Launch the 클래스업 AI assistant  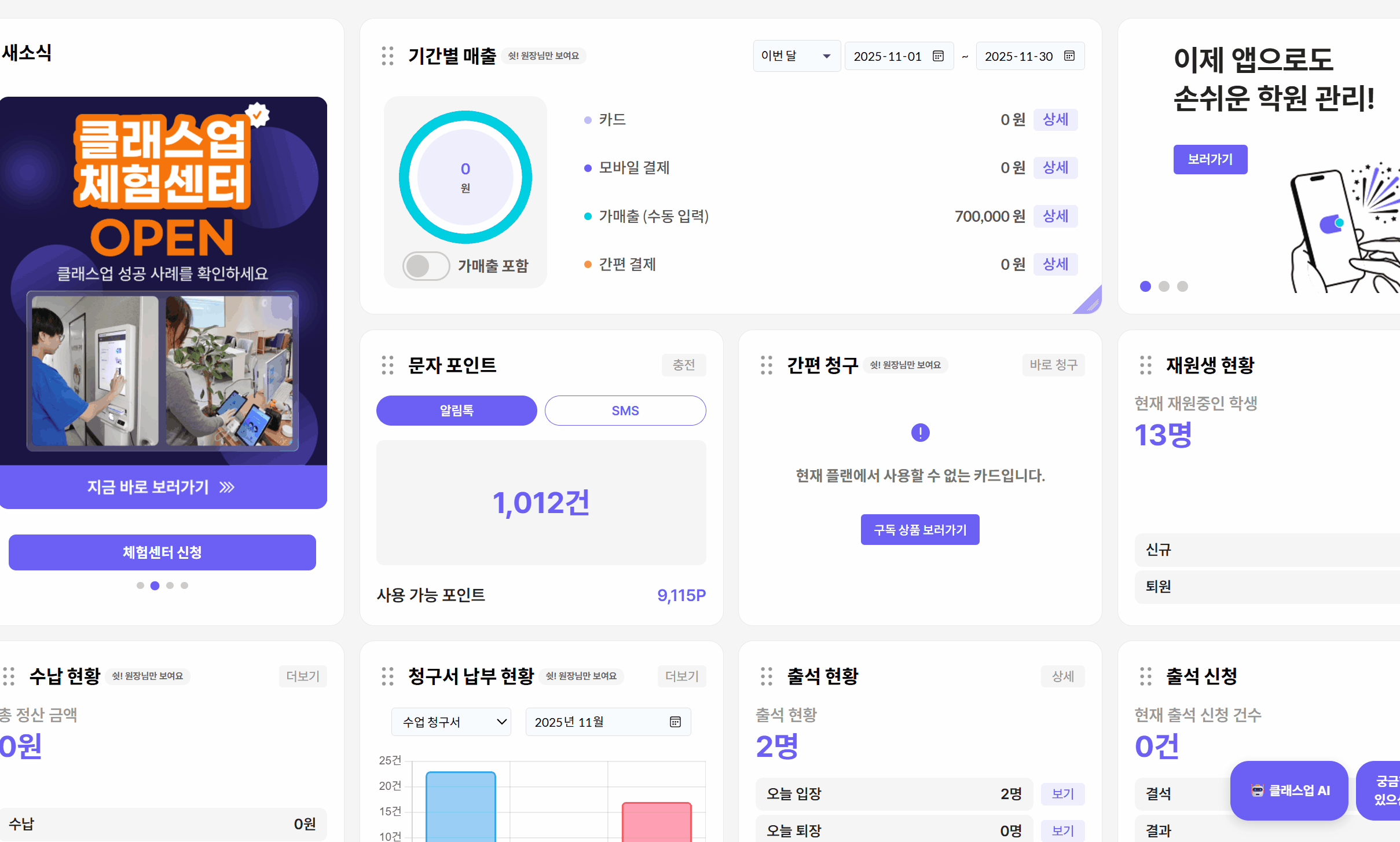point(1289,791)
